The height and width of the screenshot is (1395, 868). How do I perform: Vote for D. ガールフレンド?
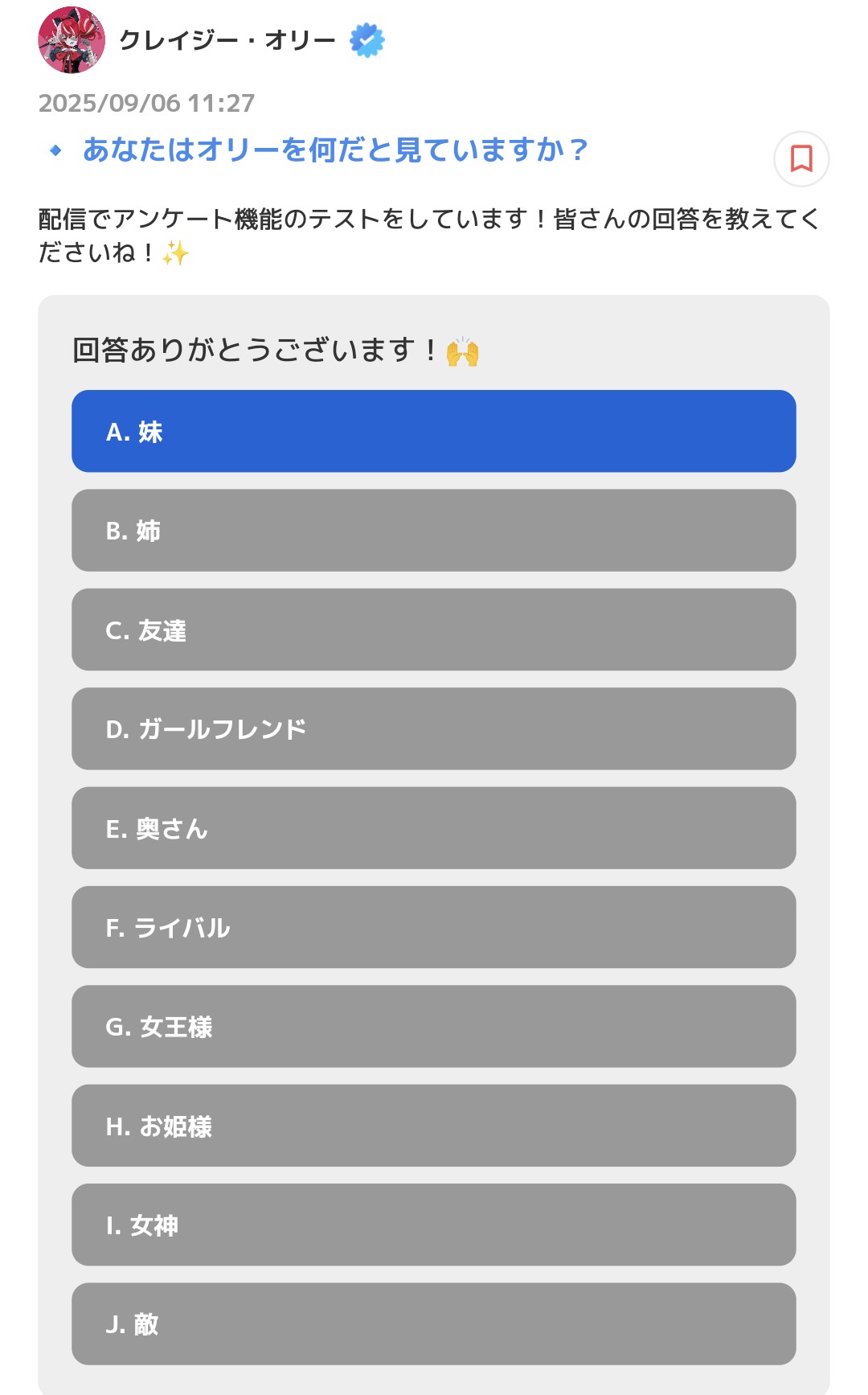(x=434, y=728)
